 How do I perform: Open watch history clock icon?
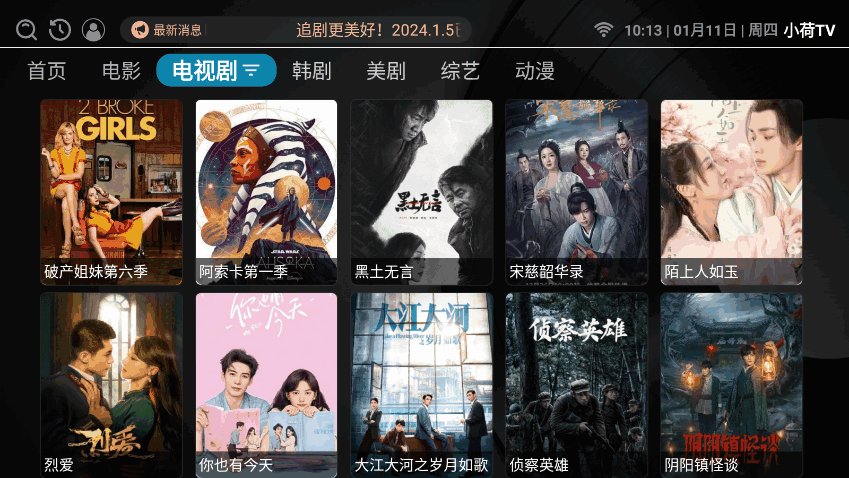pos(60,30)
